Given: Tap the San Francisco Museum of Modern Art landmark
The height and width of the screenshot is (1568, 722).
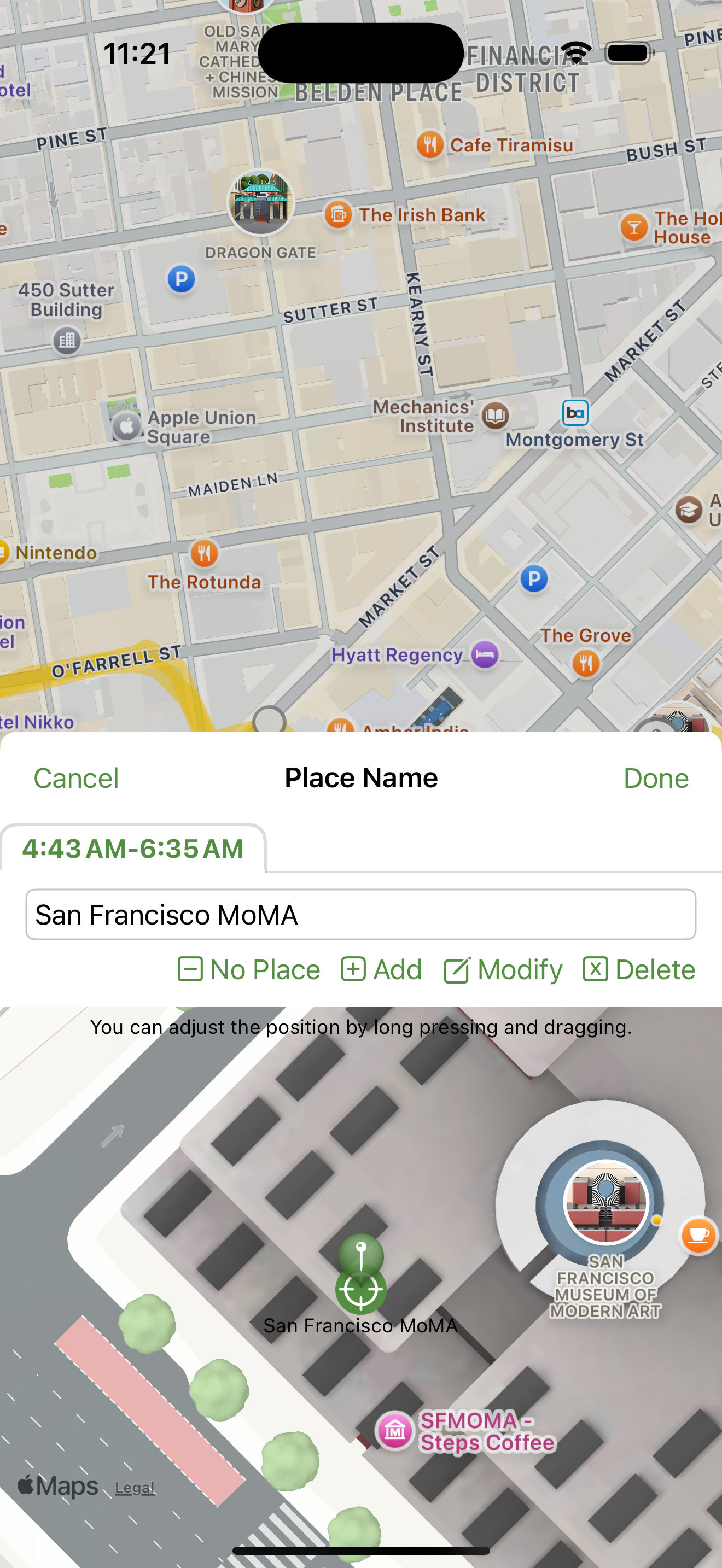Looking at the screenshot, I should [x=605, y=1202].
